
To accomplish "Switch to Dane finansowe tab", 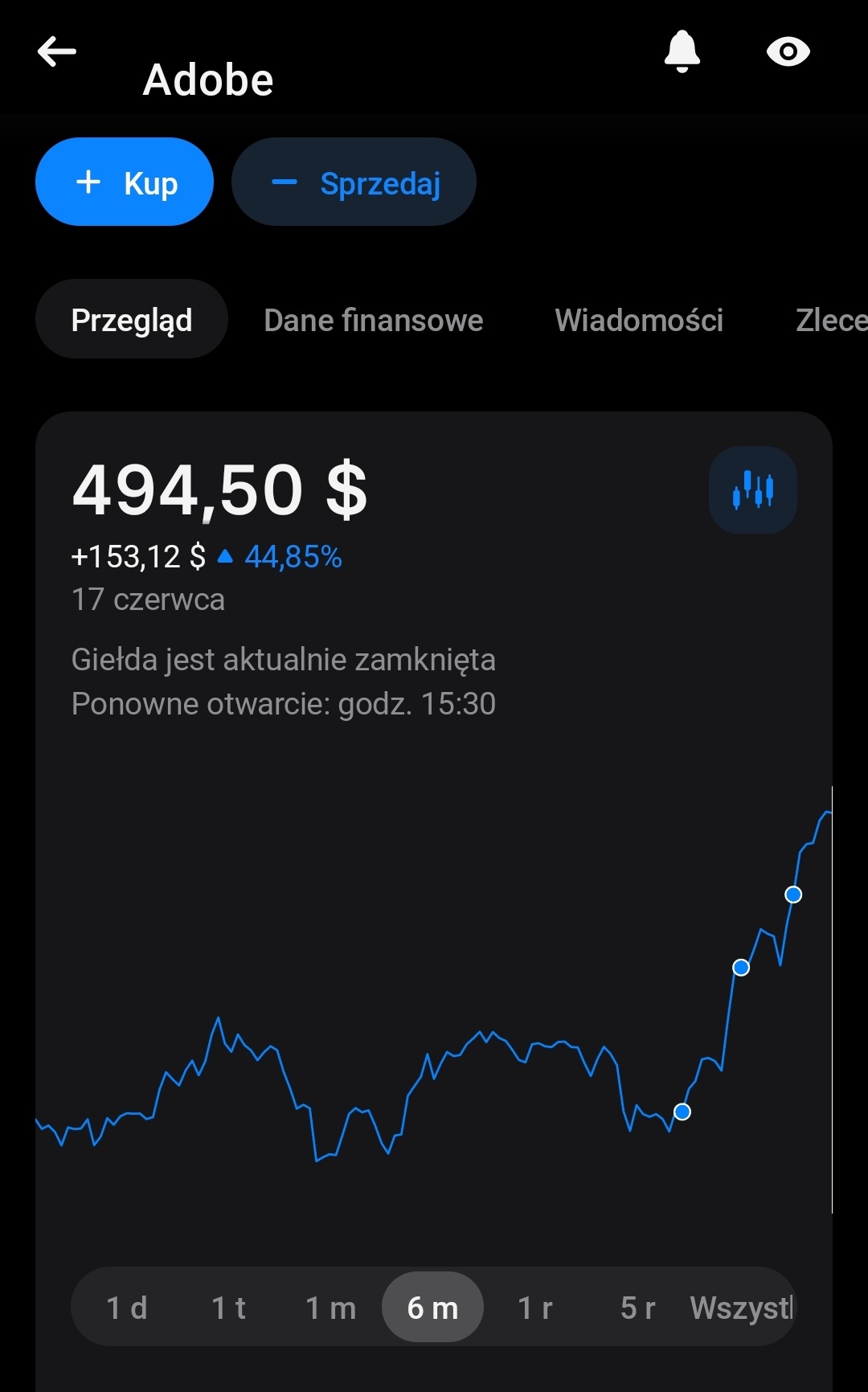I will 374,320.
